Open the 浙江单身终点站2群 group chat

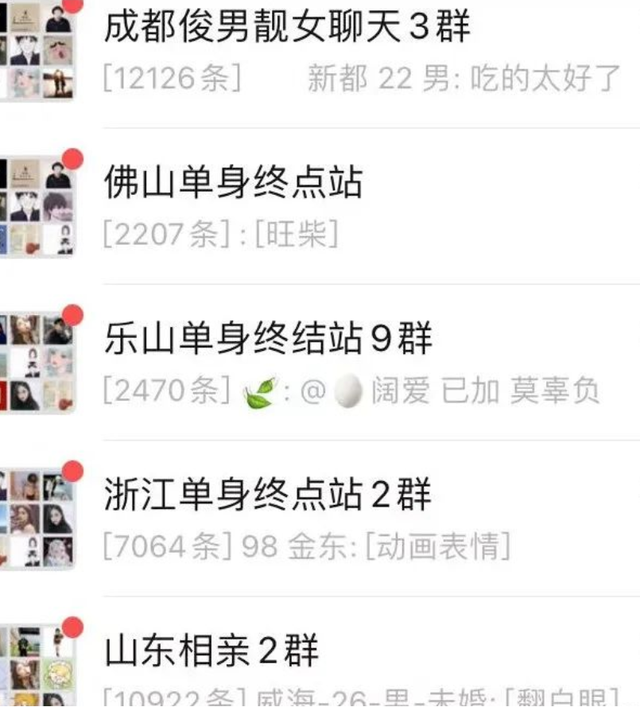[268, 494]
